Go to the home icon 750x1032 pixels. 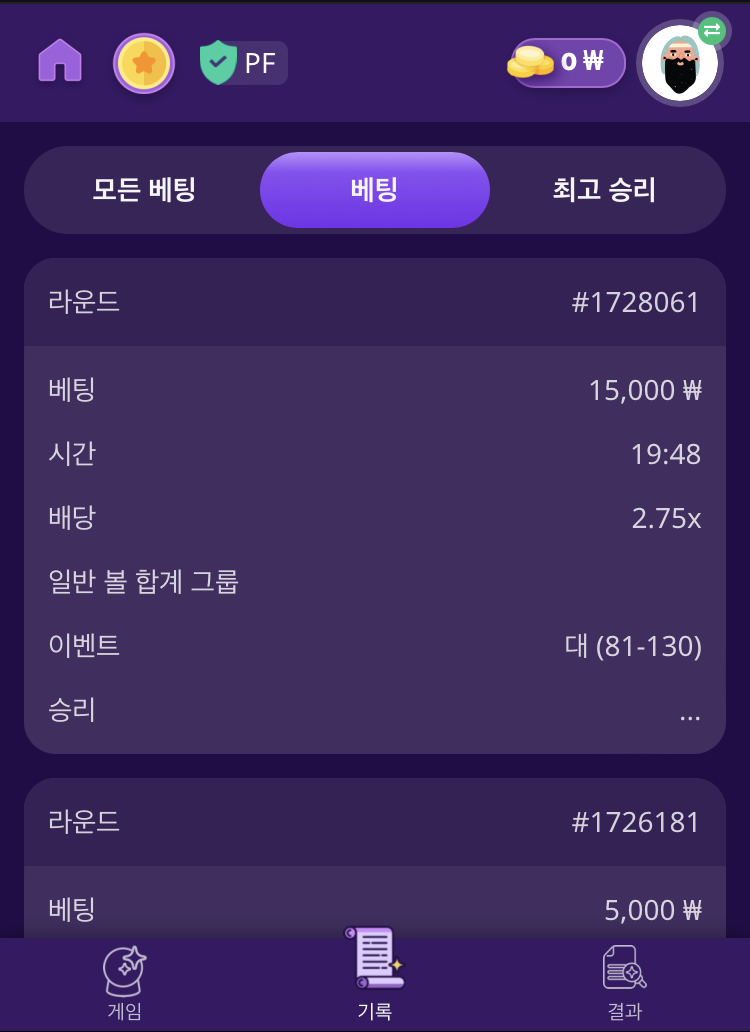point(60,61)
